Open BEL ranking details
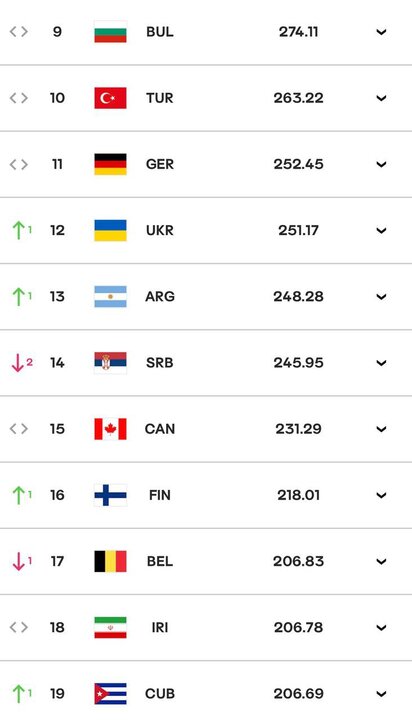Image resolution: width=412 pixels, height=720 pixels. click(x=381, y=561)
